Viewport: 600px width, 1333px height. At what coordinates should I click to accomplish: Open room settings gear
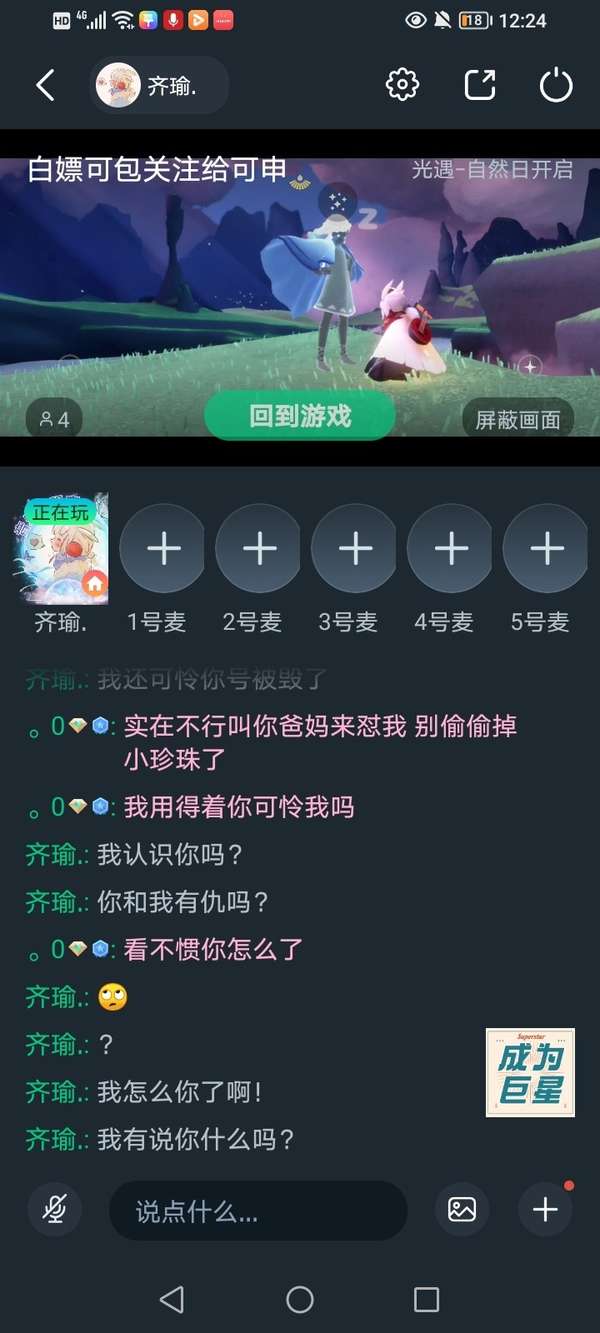(402, 85)
